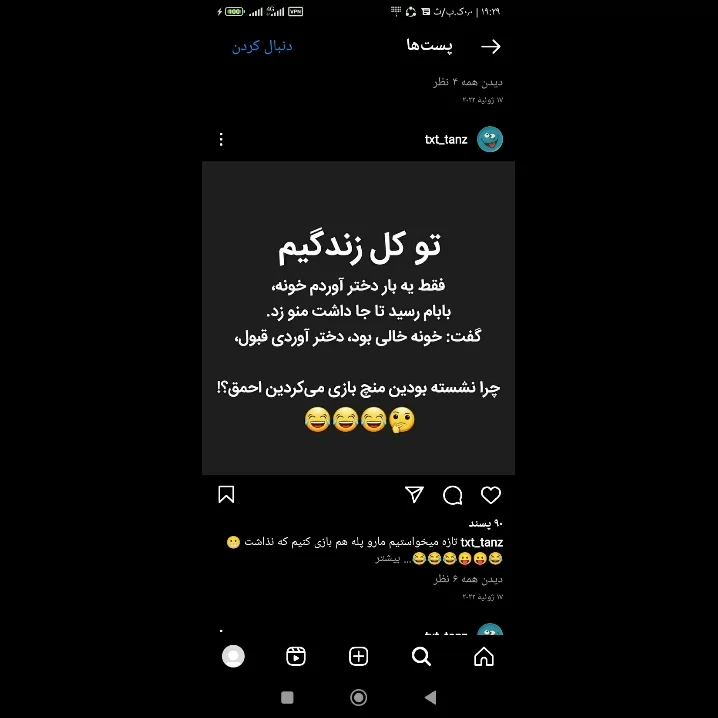Go back using the top arrow
718x718 pixels.
[x=490, y=46]
